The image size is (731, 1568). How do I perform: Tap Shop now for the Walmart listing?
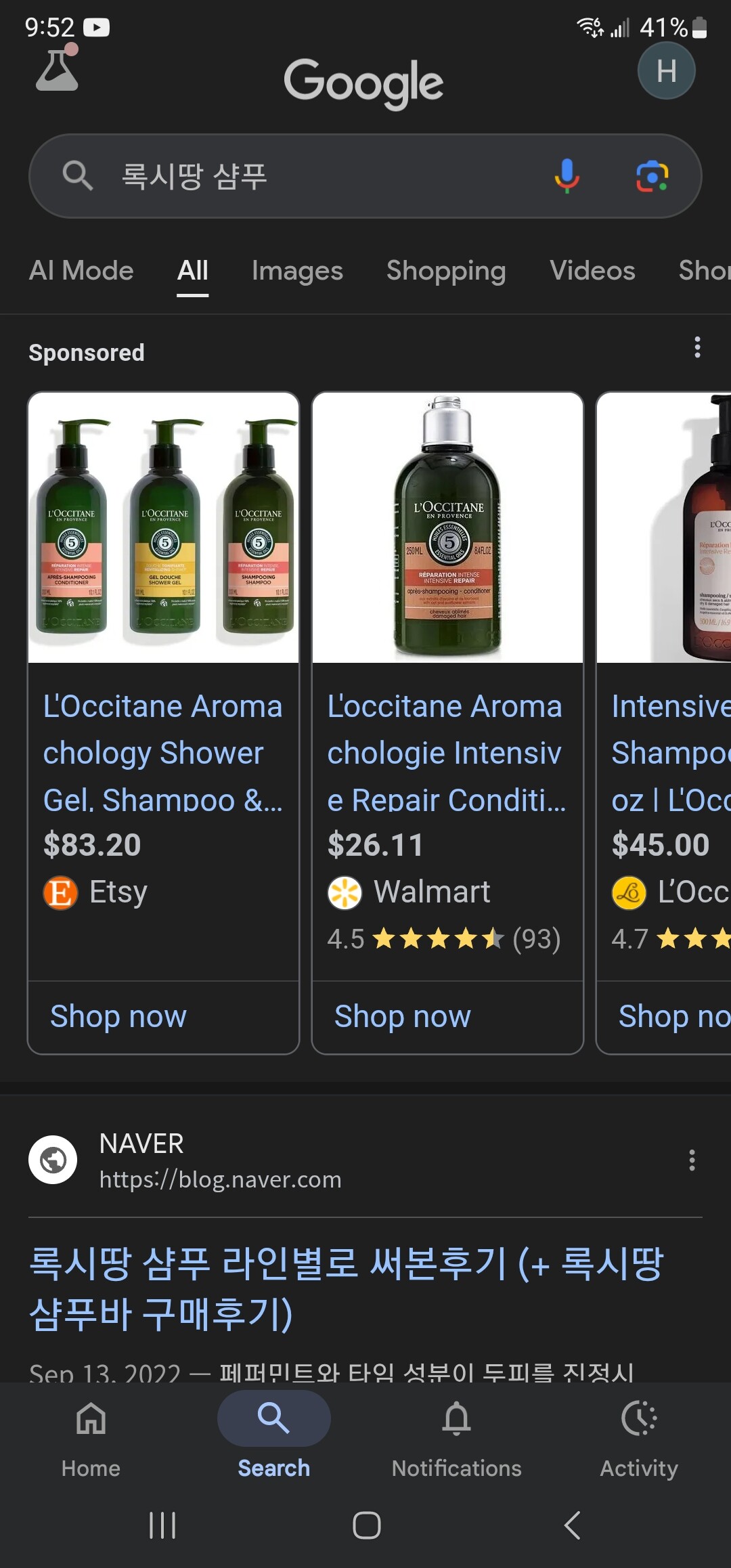click(x=403, y=1016)
